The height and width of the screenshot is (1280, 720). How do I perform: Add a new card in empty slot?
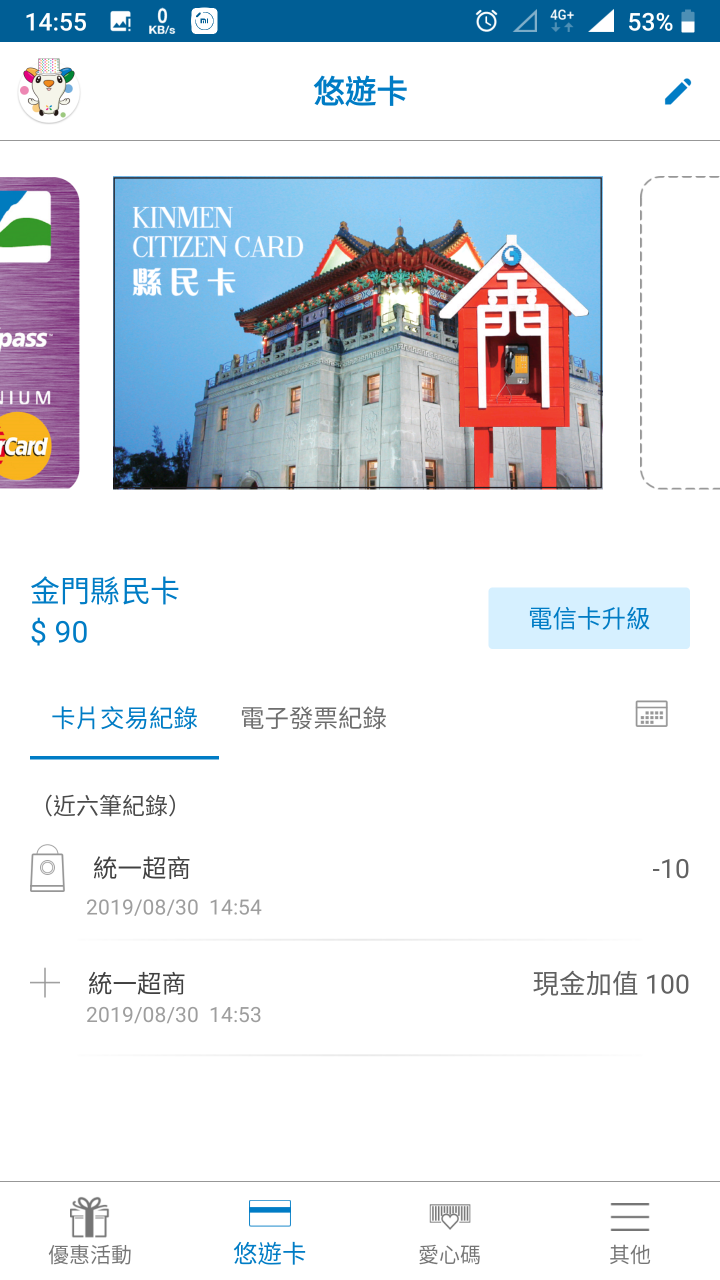tap(681, 333)
